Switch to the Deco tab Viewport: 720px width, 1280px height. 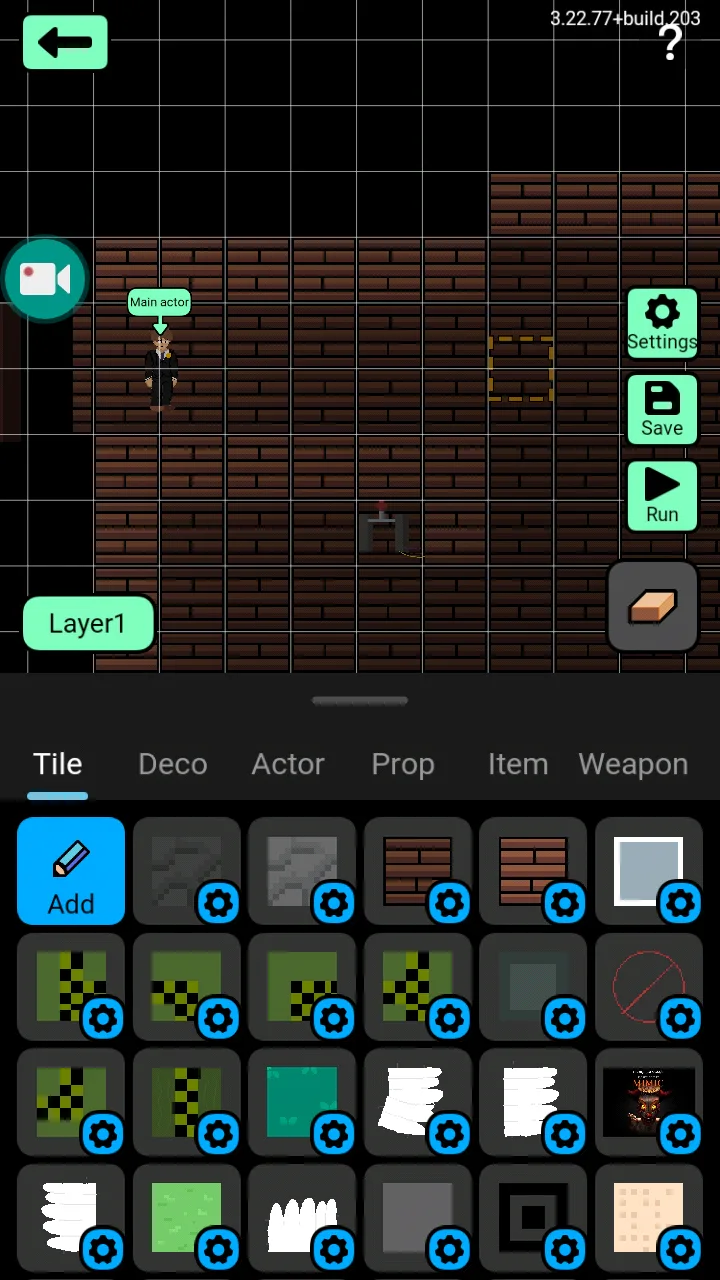coord(173,764)
